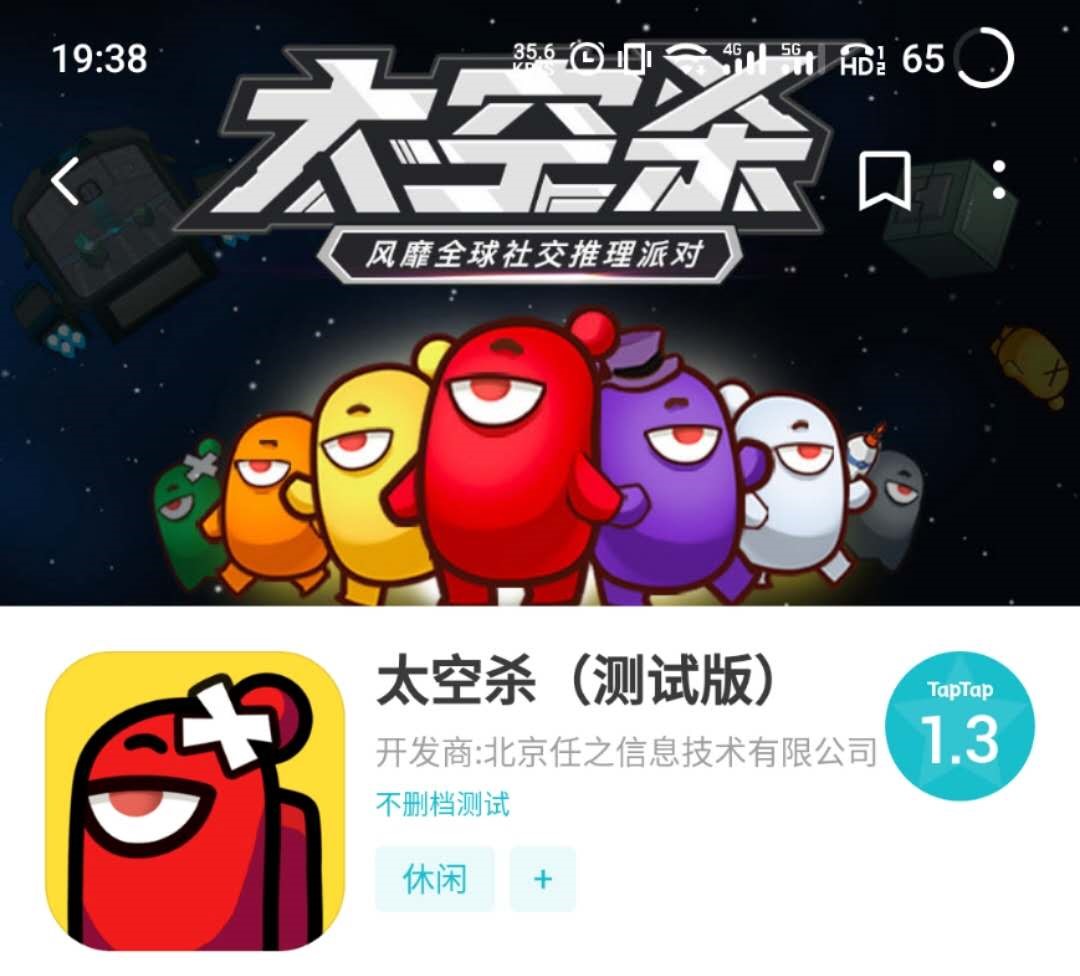Select the 休闲 tag chip
1080x976 pixels.
[x=435, y=879]
